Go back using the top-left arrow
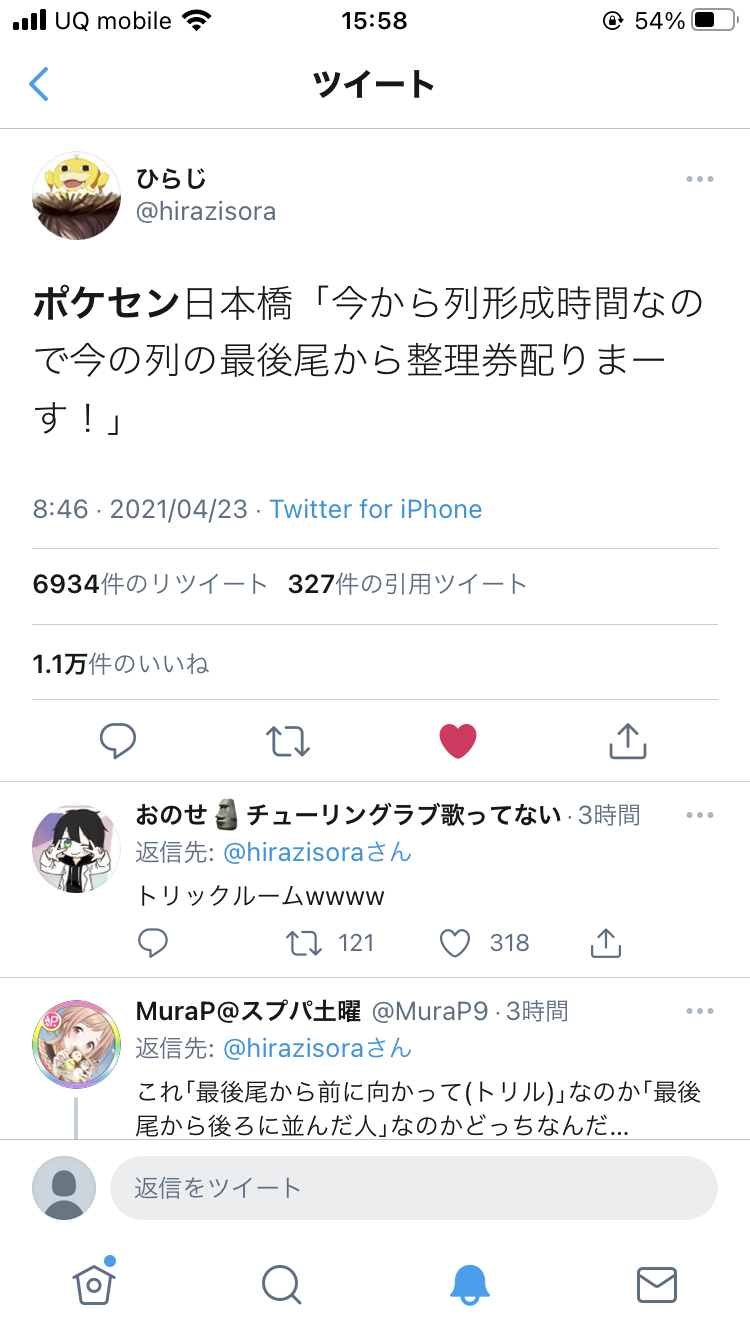 39,84
